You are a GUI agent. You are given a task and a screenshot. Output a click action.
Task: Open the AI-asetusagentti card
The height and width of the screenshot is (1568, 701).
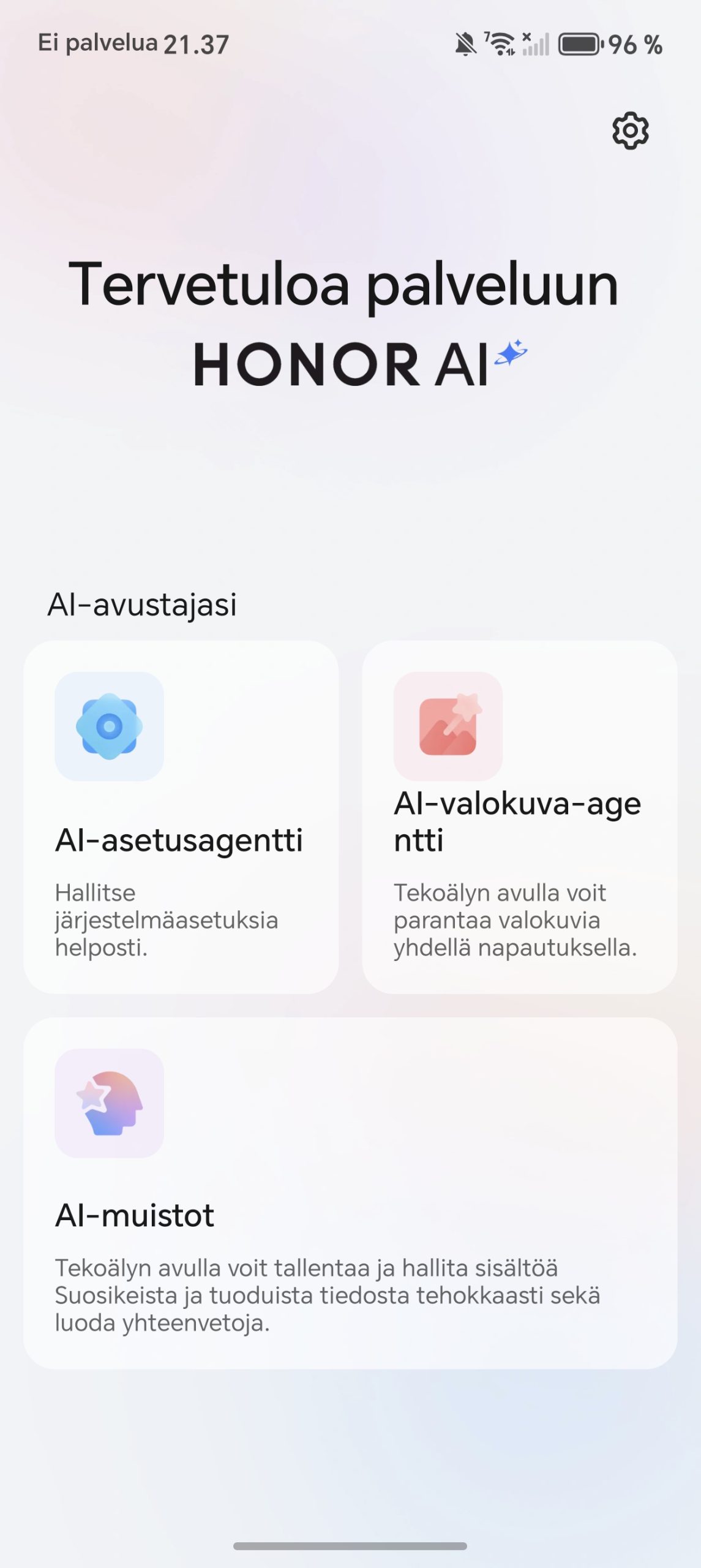[181, 816]
